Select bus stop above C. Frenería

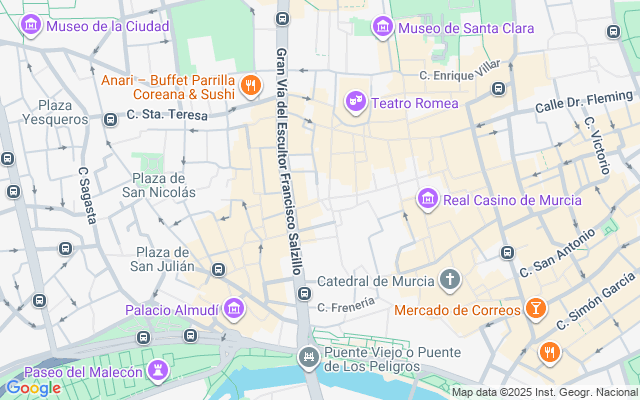pyautogui.click(x=303, y=292)
